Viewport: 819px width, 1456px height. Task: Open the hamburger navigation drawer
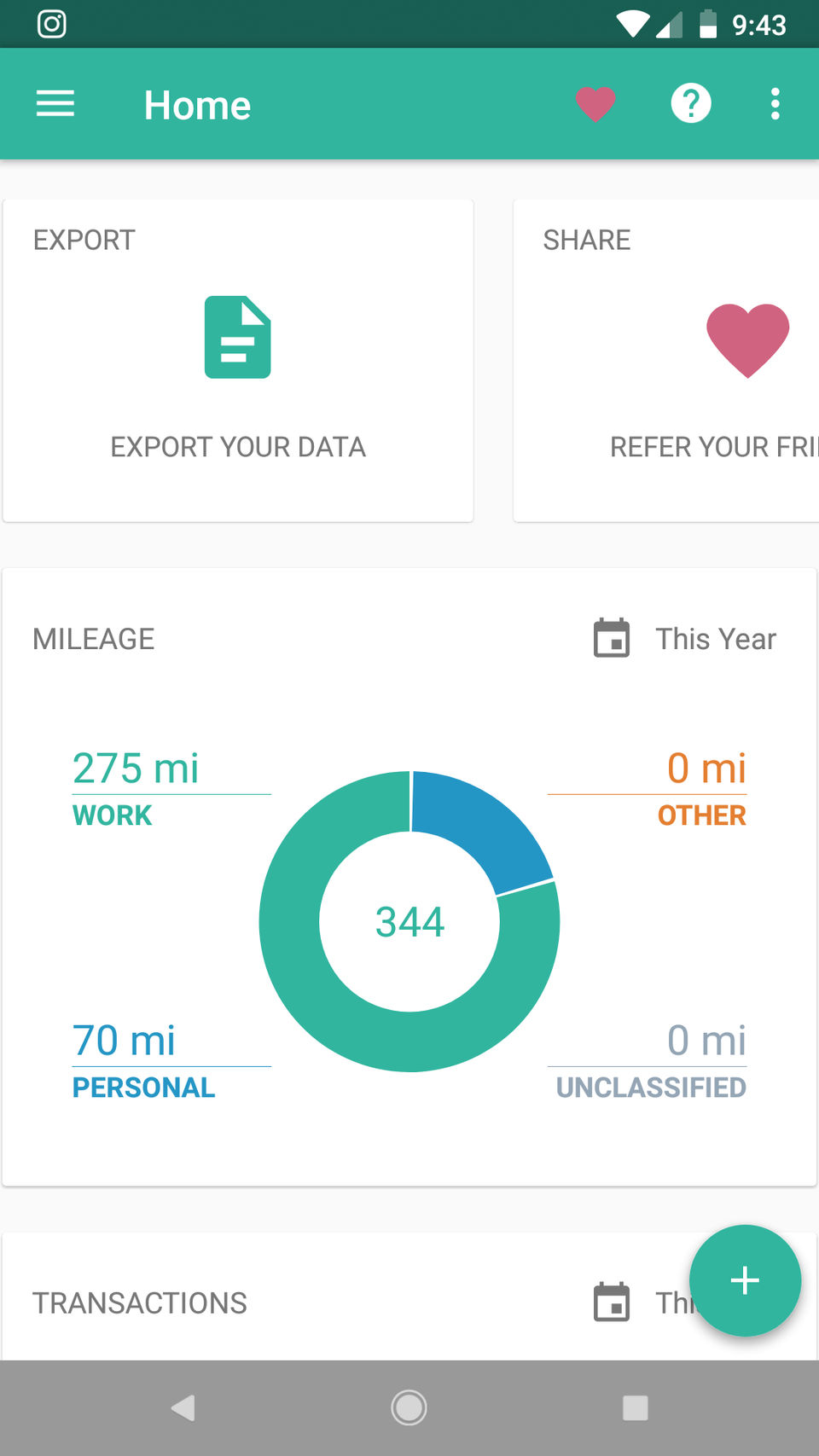(x=55, y=104)
